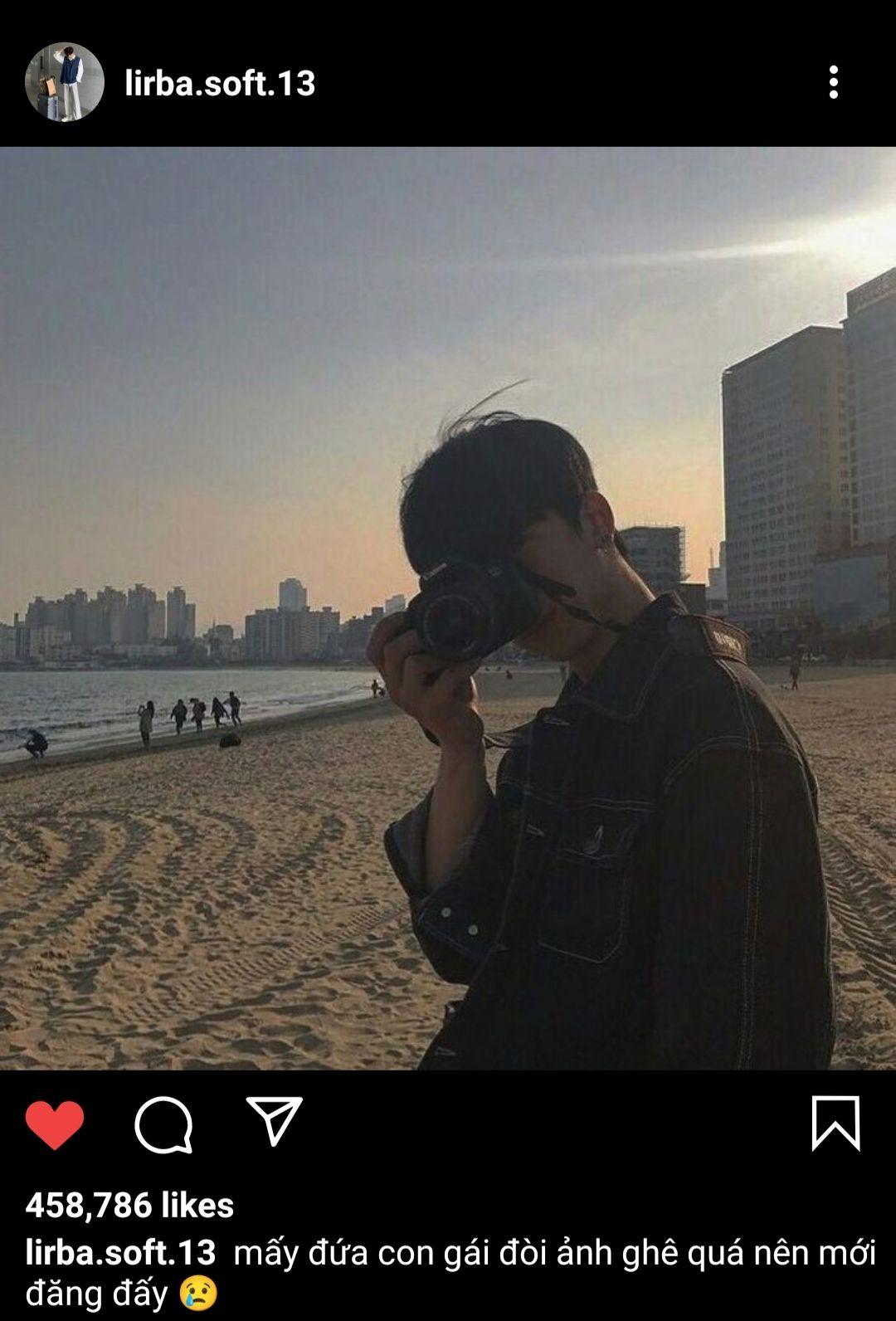The height and width of the screenshot is (1321, 896).
Task: Share the post via the paper plane icon
Action: point(275,1121)
